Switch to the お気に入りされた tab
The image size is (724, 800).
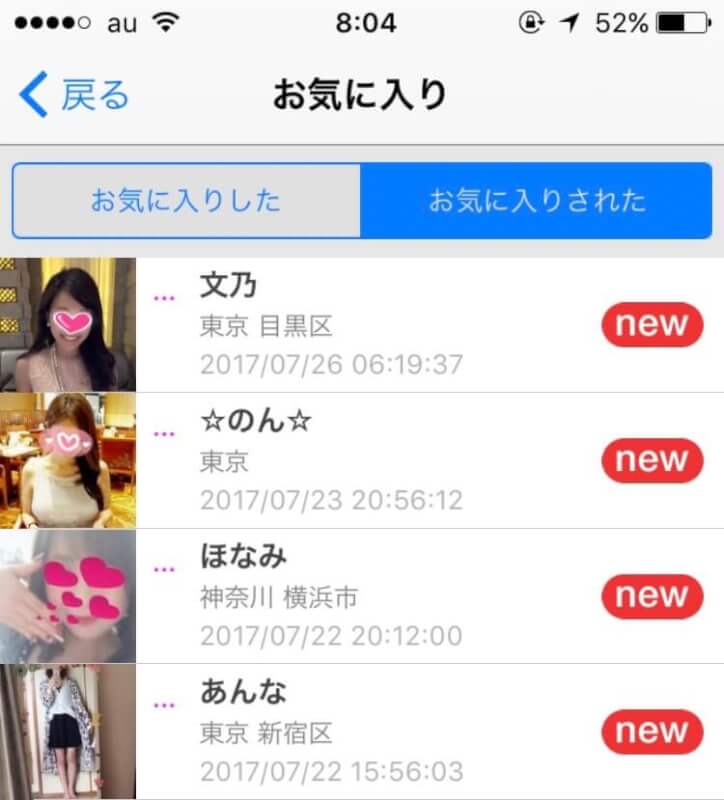[x=537, y=201]
